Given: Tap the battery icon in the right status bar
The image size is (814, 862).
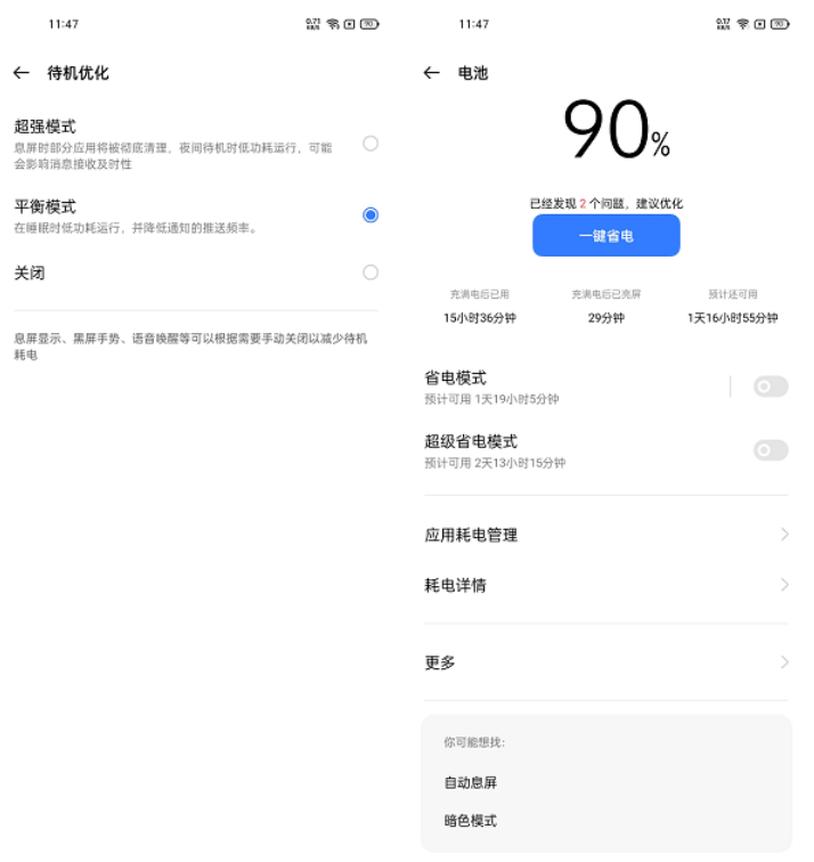Looking at the screenshot, I should pos(779,23).
